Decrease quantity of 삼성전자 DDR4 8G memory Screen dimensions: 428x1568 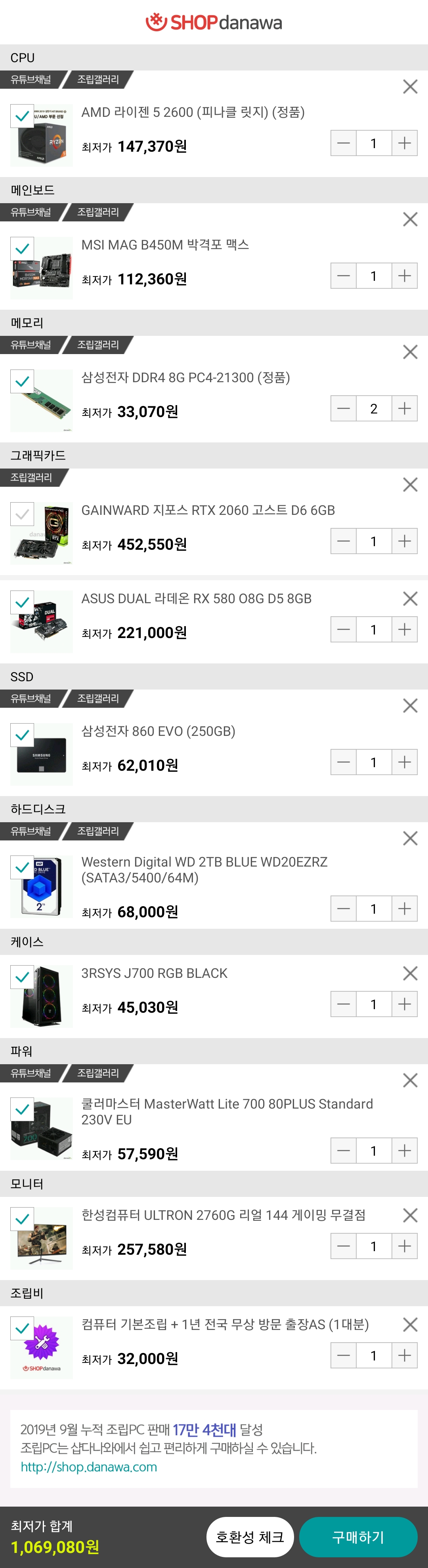343,408
